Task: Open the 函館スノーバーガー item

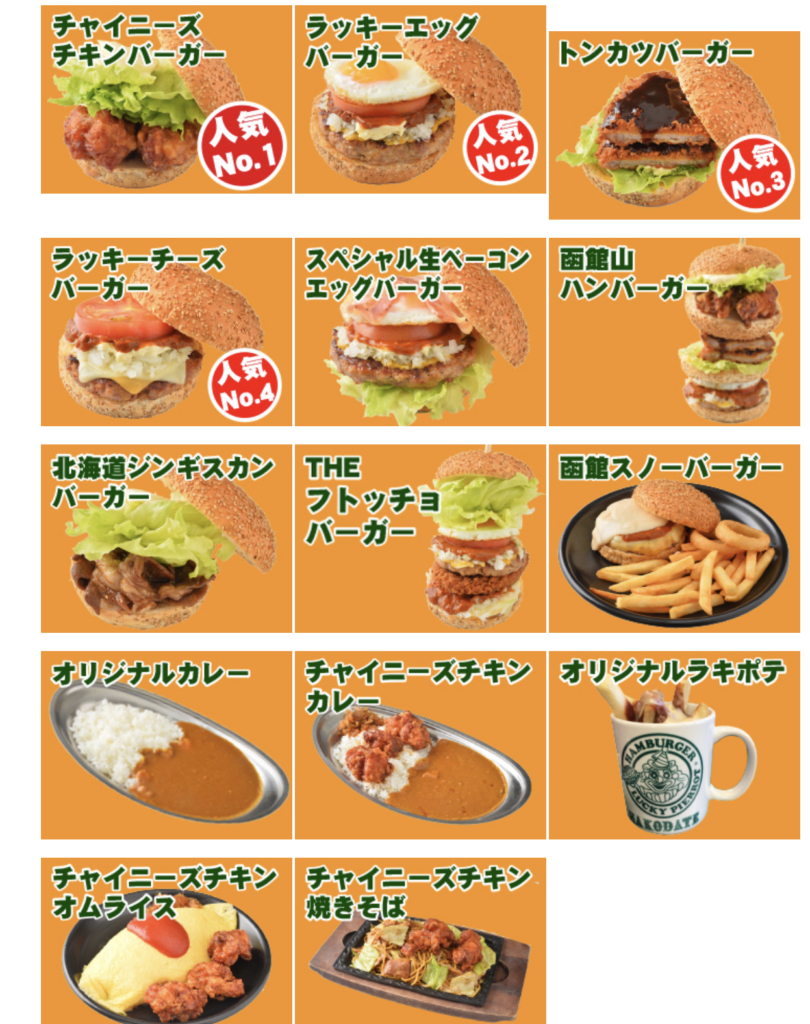Action: [674, 539]
